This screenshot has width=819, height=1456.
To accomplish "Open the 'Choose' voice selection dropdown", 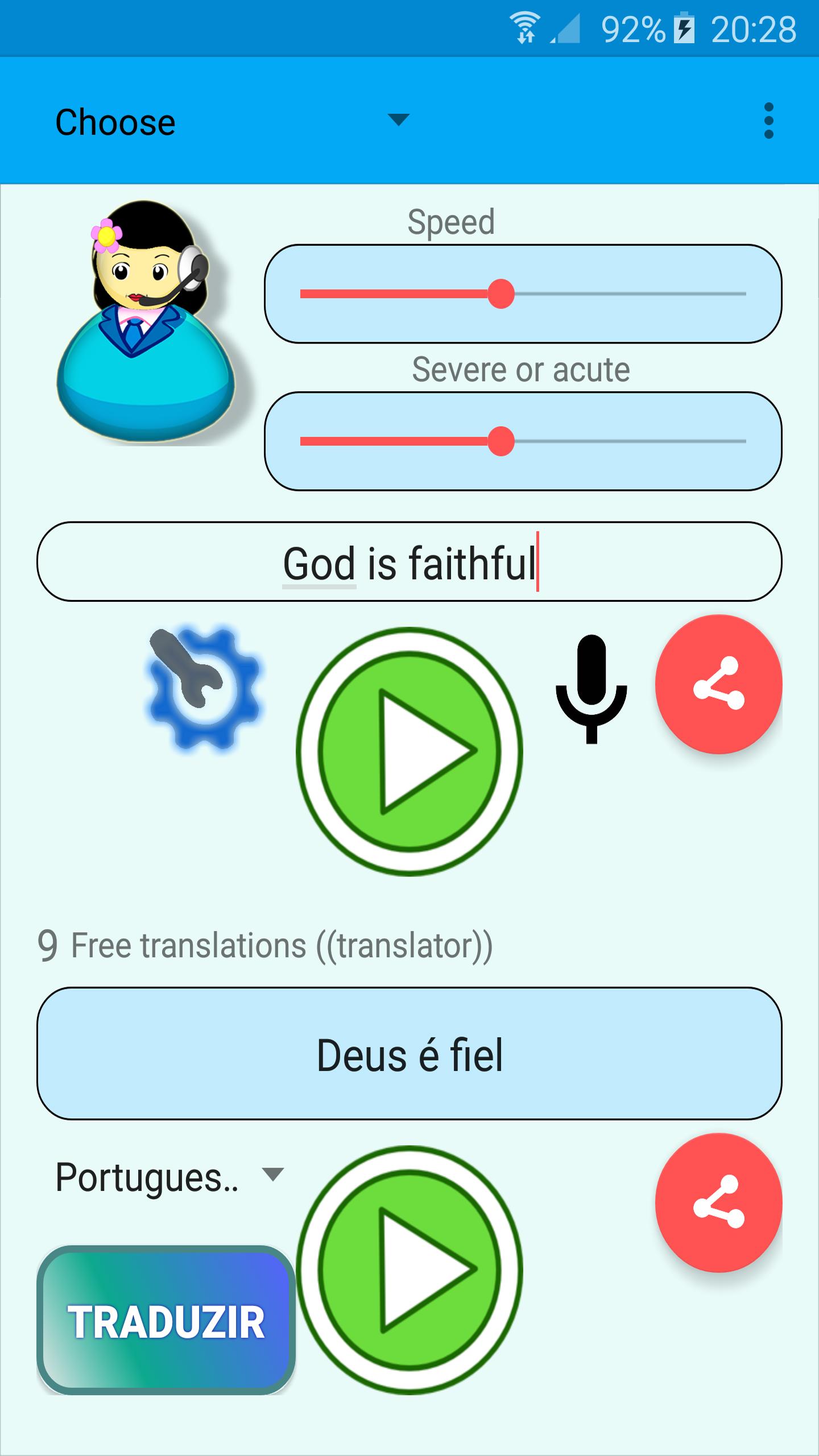I will (117, 121).
